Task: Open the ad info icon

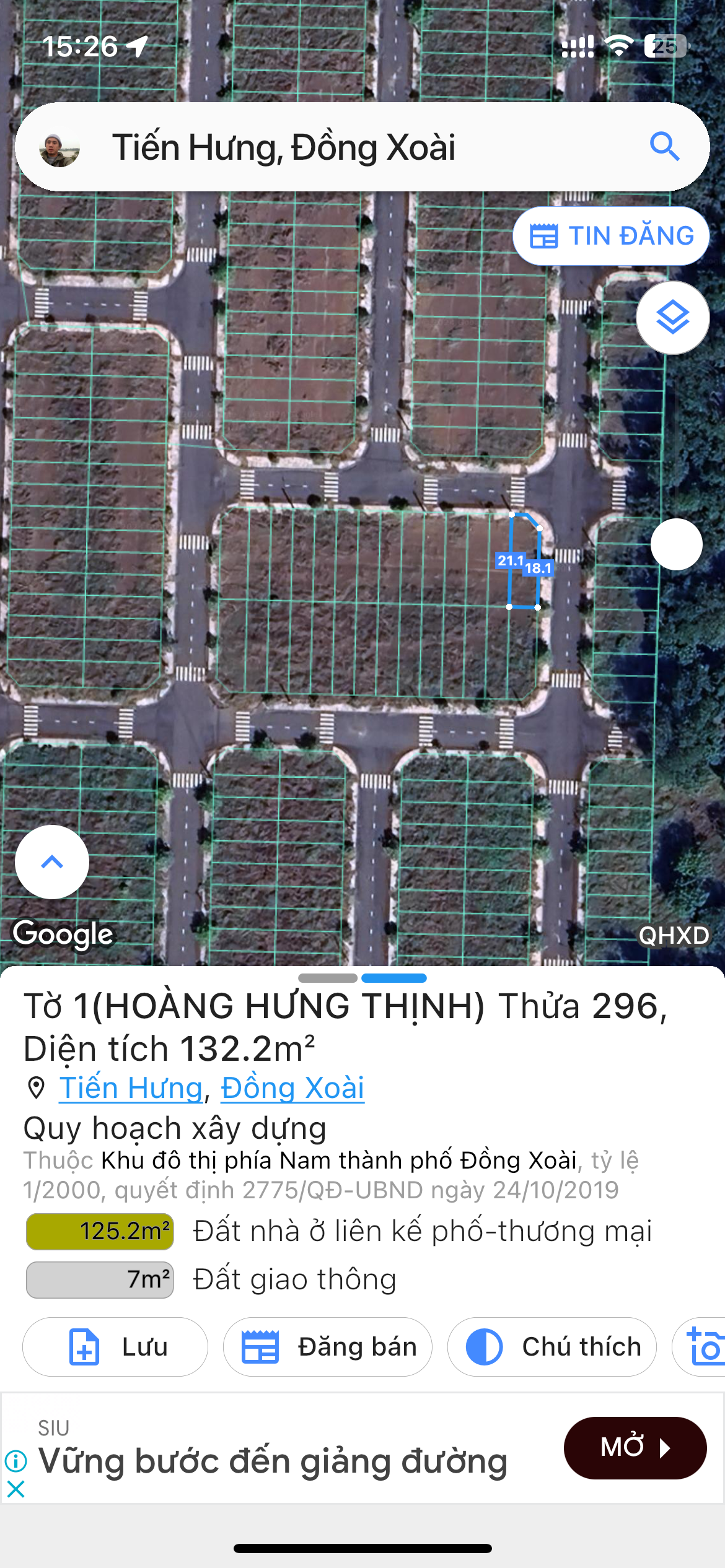Action: coord(15,1461)
